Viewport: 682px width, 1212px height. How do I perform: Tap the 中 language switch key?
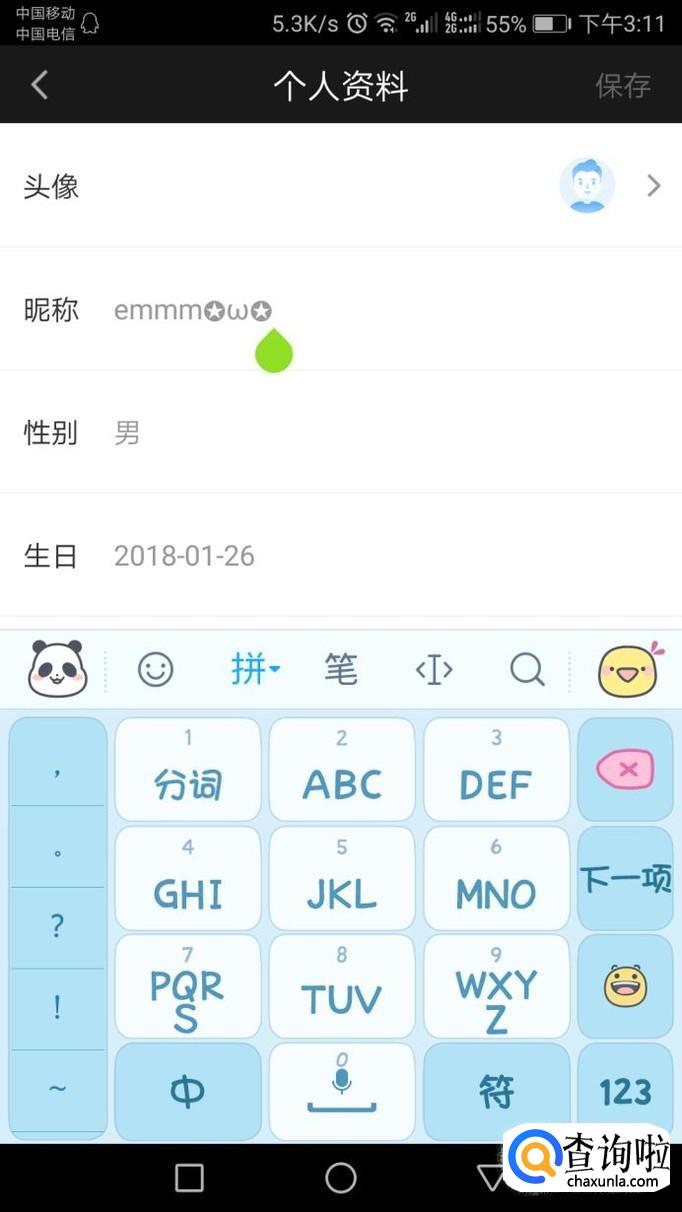[188, 1091]
